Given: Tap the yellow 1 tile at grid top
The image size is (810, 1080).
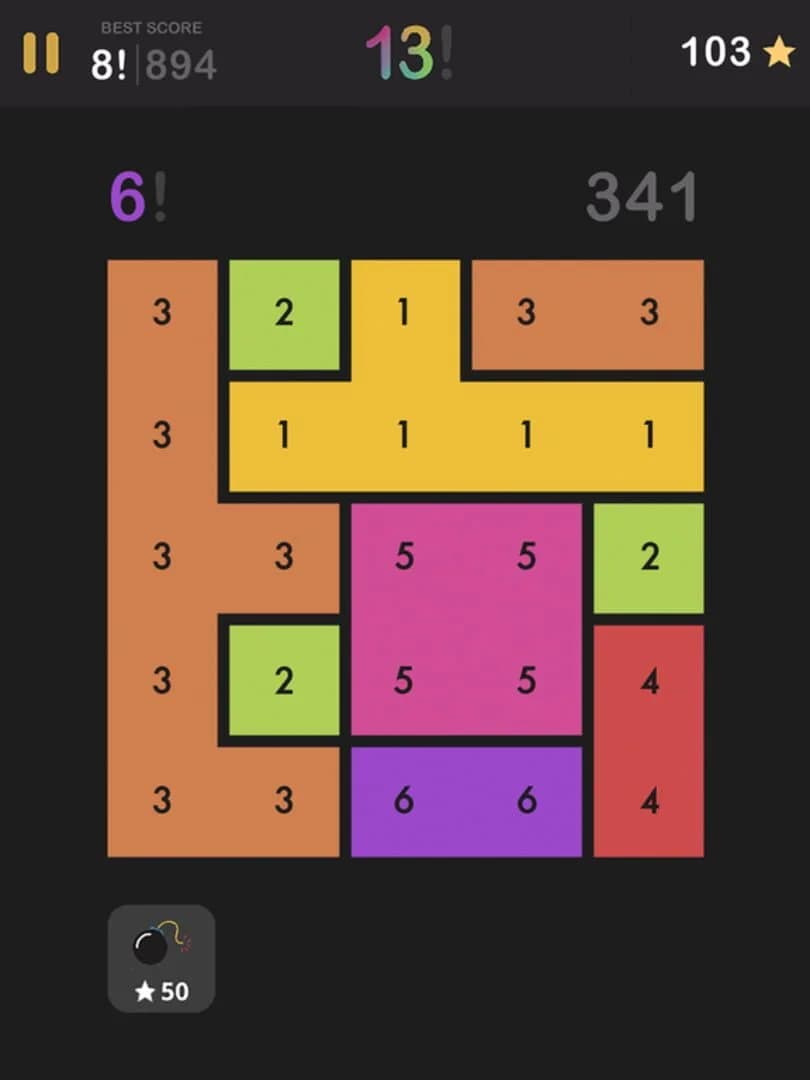Looking at the screenshot, I should tap(403, 312).
